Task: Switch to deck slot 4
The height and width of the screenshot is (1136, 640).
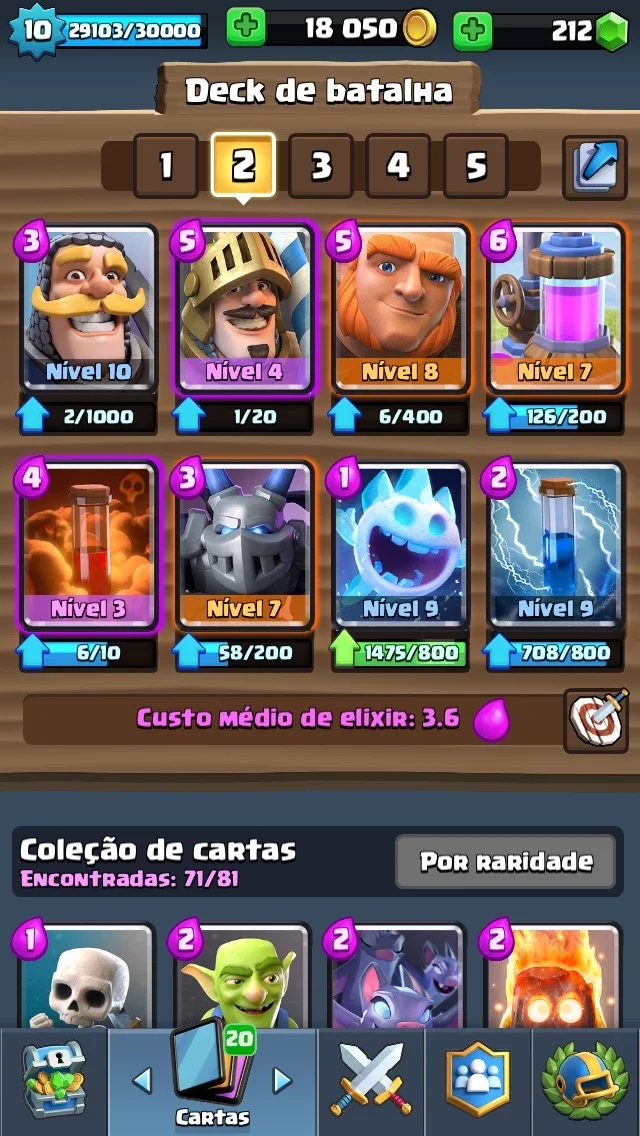Action: [398, 166]
